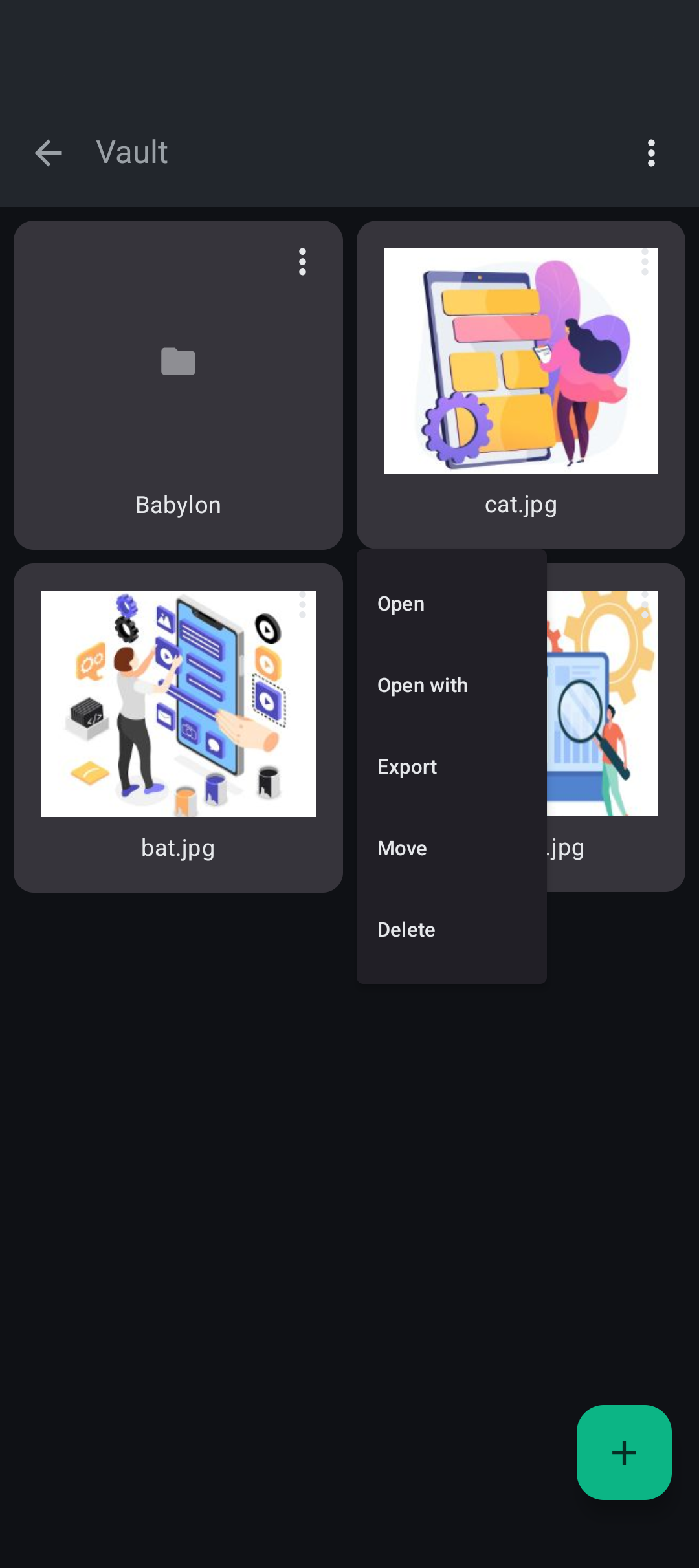This screenshot has width=699, height=1568.
Task: Open options for bat.jpg
Action: point(302,605)
